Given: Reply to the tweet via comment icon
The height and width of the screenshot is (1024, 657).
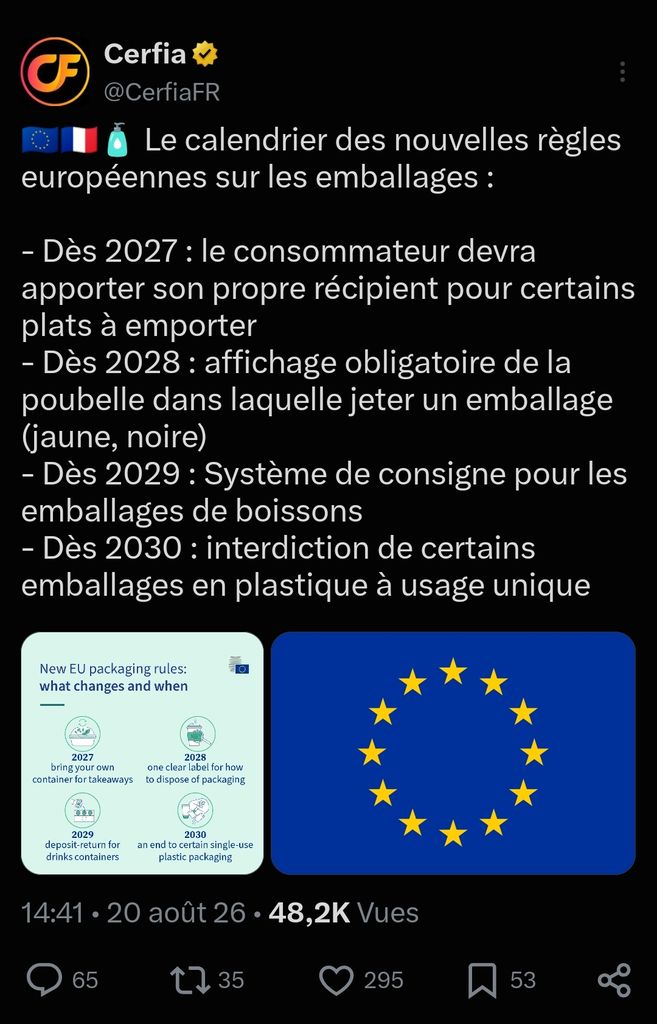Looking at the screenshot, I should pyautogui.click(x=44, y=980).
